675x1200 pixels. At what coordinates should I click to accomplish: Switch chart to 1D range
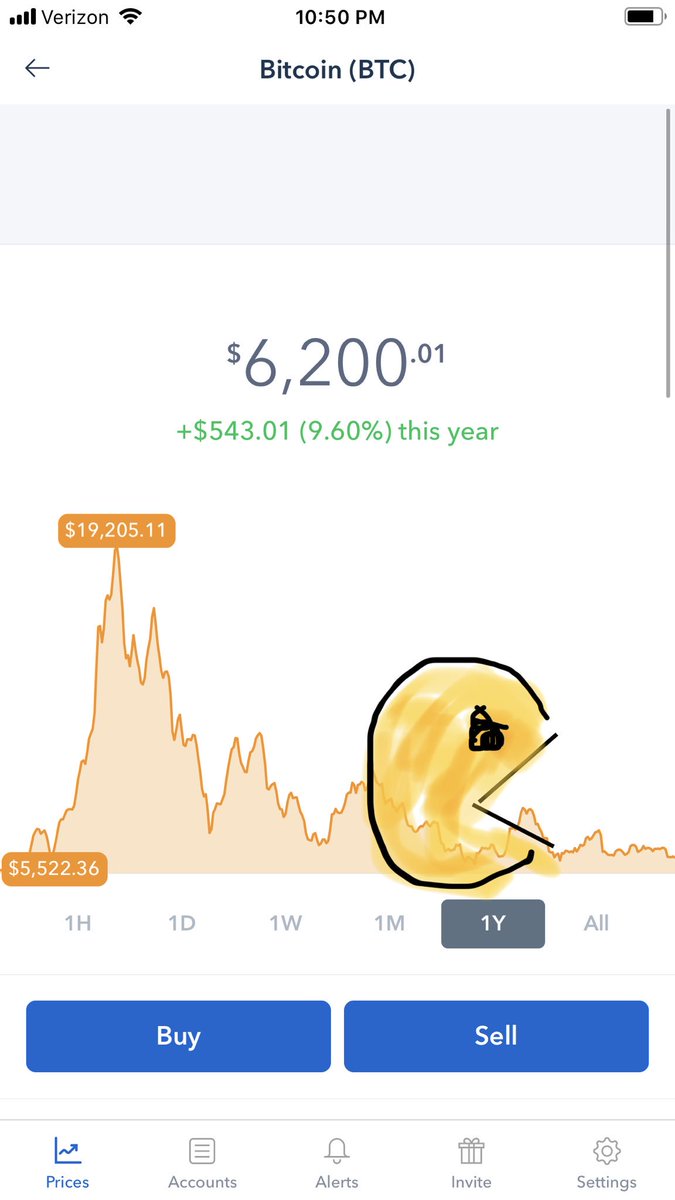click(181, 923)
